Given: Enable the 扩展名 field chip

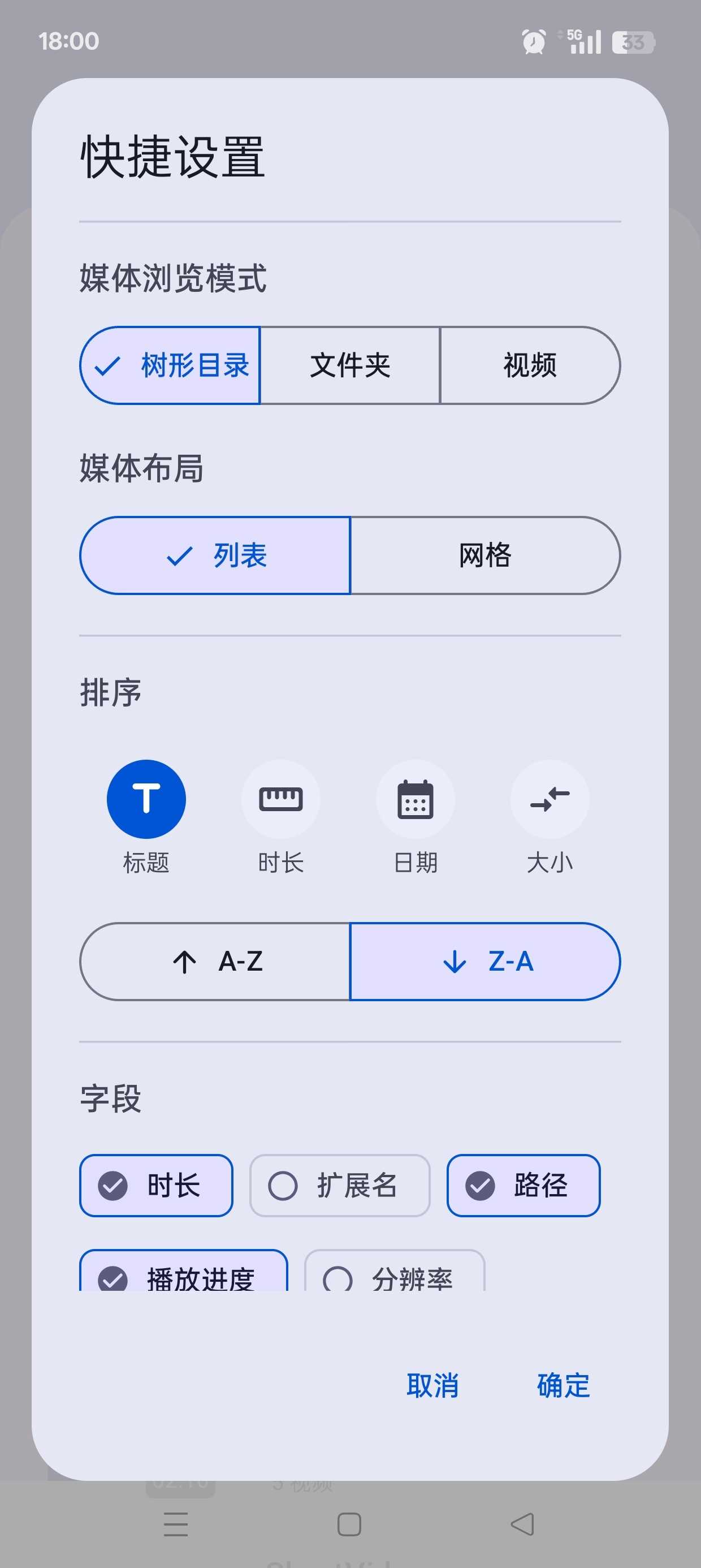Looking at the screenshot, I should tap(340, 1186).
